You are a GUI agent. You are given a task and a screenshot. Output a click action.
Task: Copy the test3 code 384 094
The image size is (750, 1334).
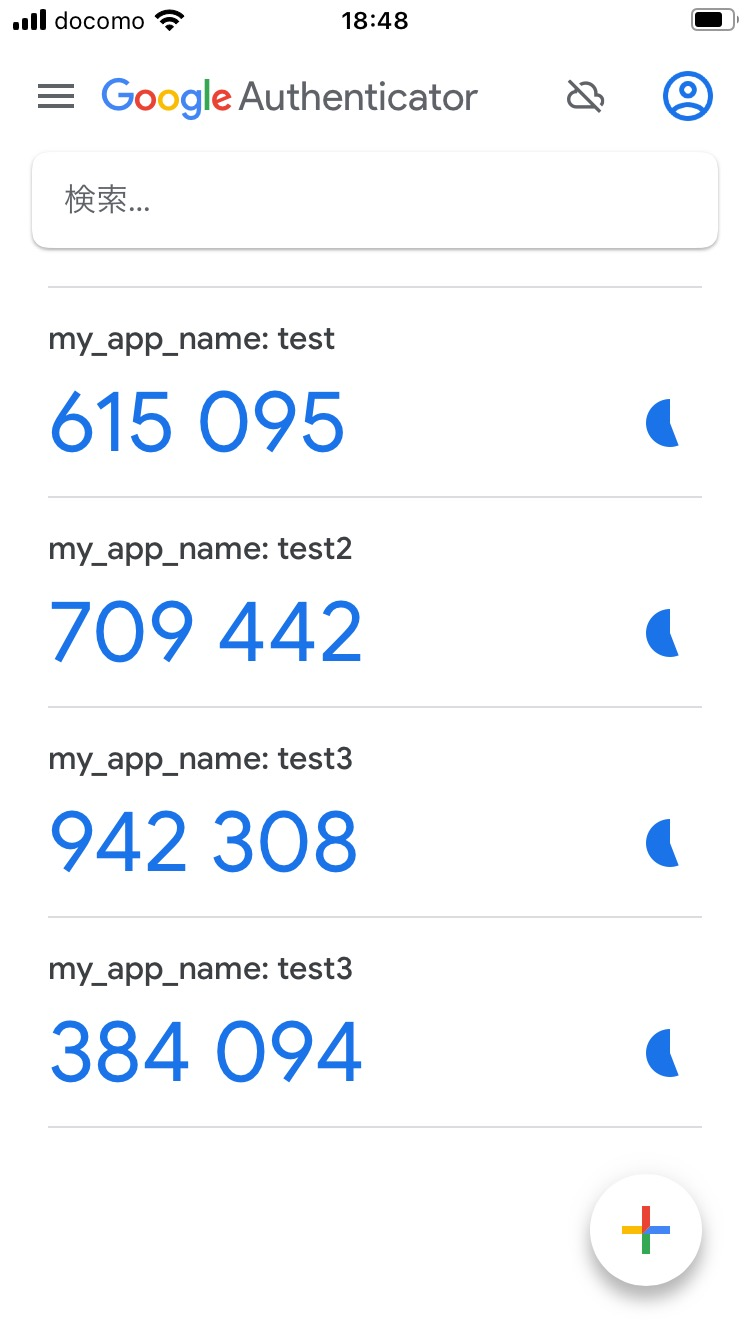[206, 1052]
